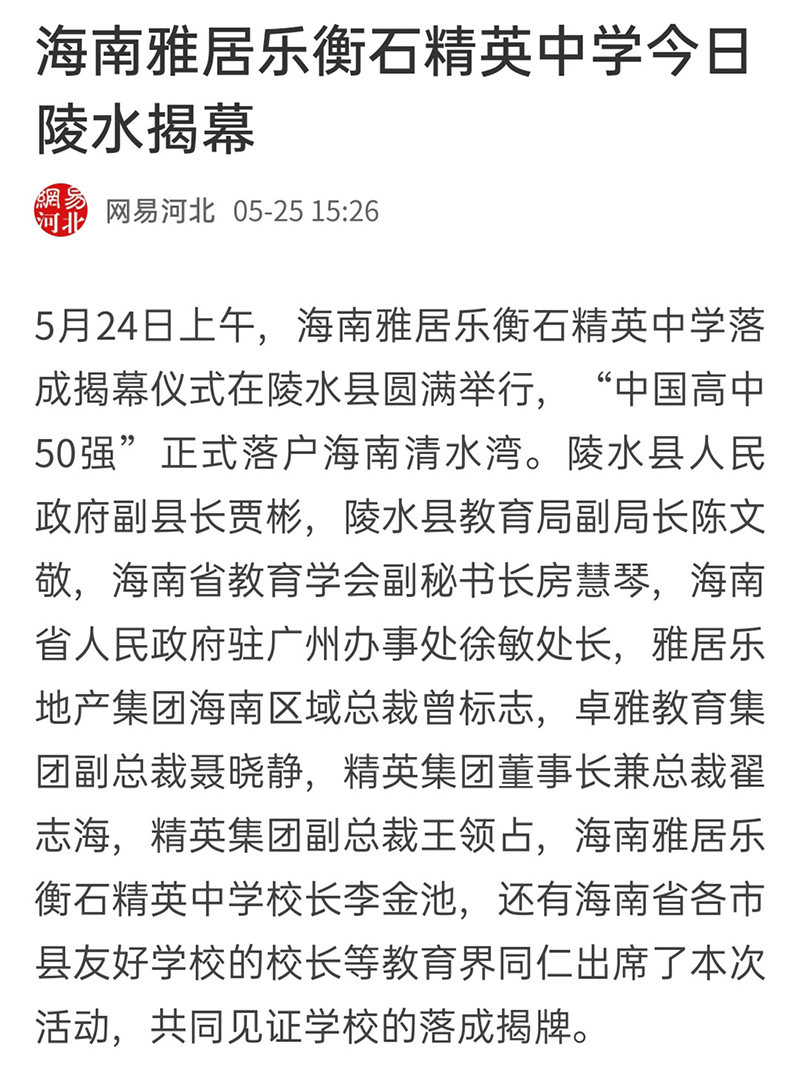Open the 网易河北 publisher profile
The image size is (800, 1072).
[160, 211]
